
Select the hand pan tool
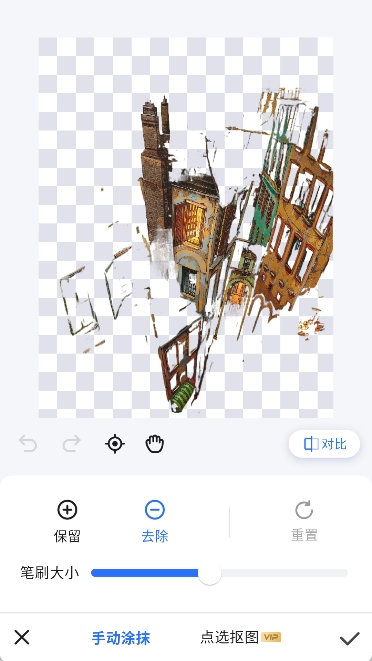point(154,444)
